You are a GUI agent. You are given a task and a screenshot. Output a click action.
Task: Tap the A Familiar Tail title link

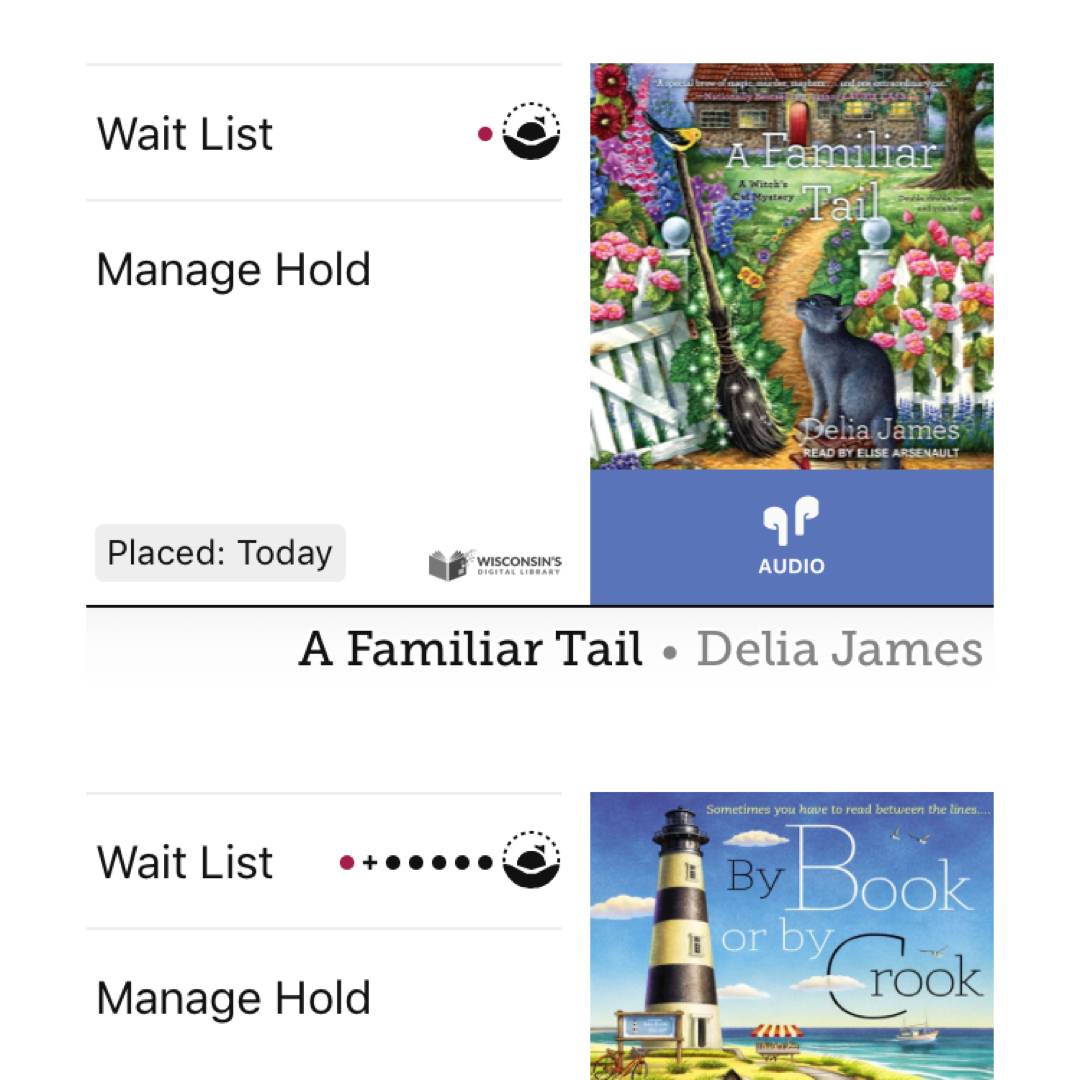(x=470, y=650)
